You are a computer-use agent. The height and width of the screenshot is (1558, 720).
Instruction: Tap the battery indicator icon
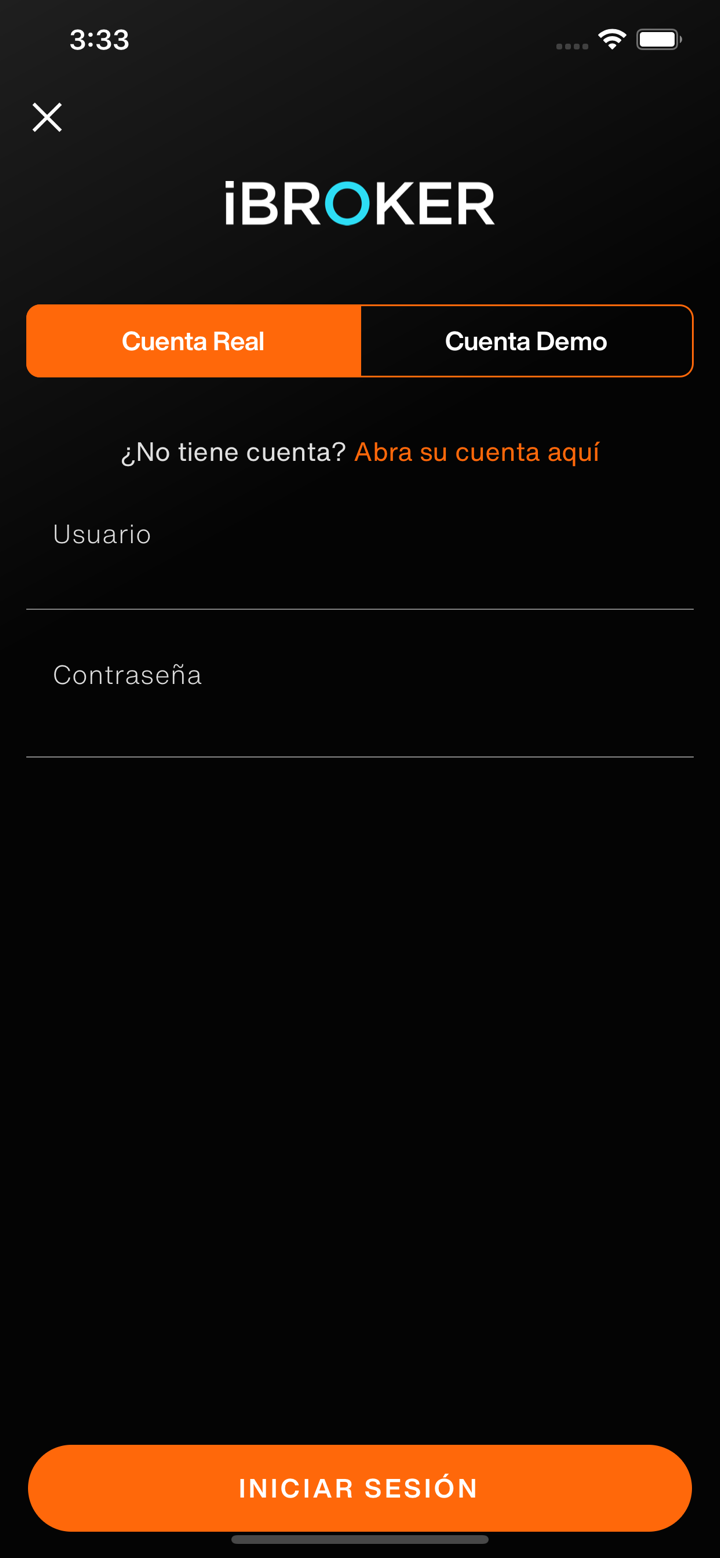tap(659, 40)
